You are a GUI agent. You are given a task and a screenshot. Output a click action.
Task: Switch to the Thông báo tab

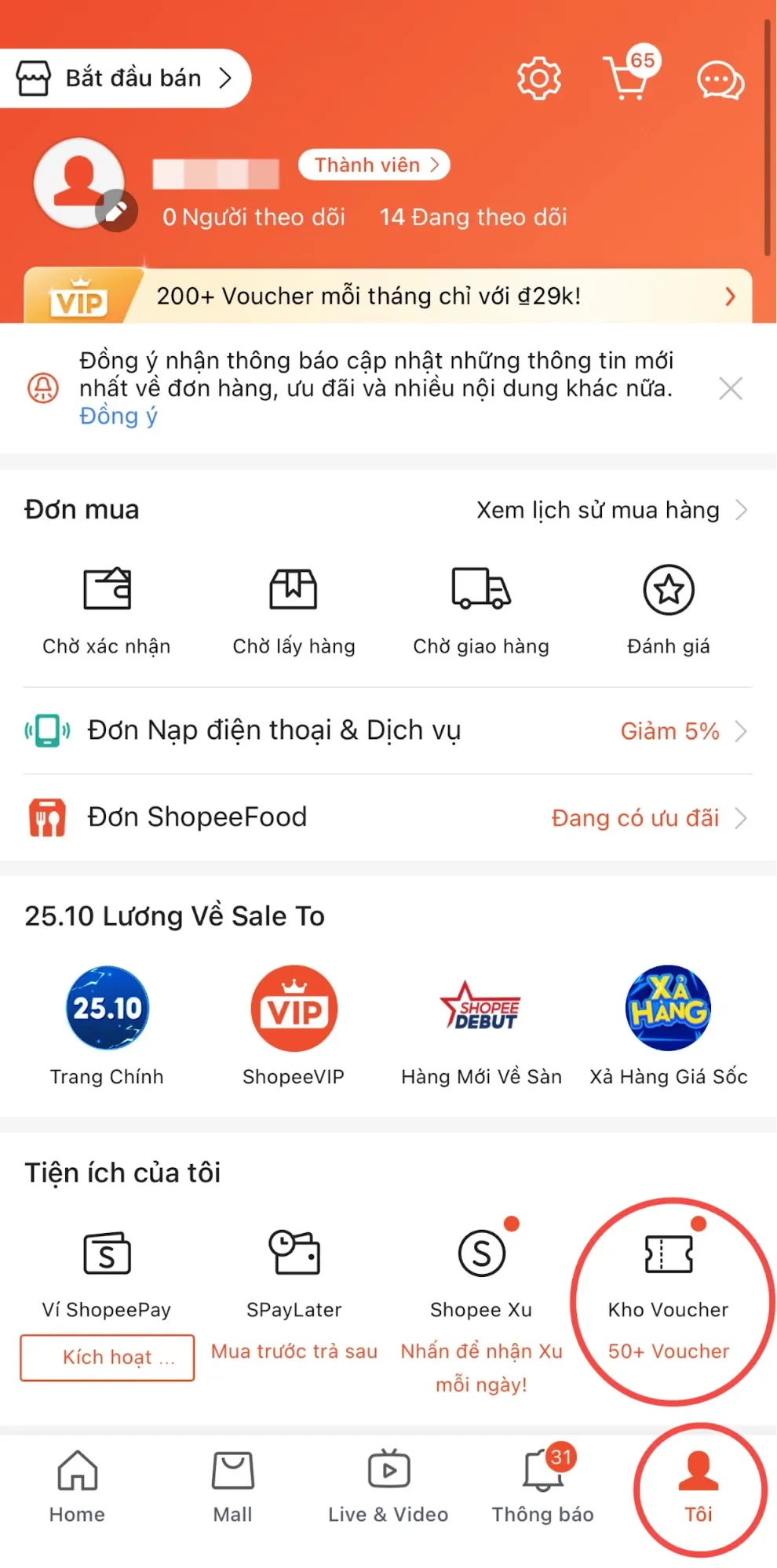coord(543,1485)
